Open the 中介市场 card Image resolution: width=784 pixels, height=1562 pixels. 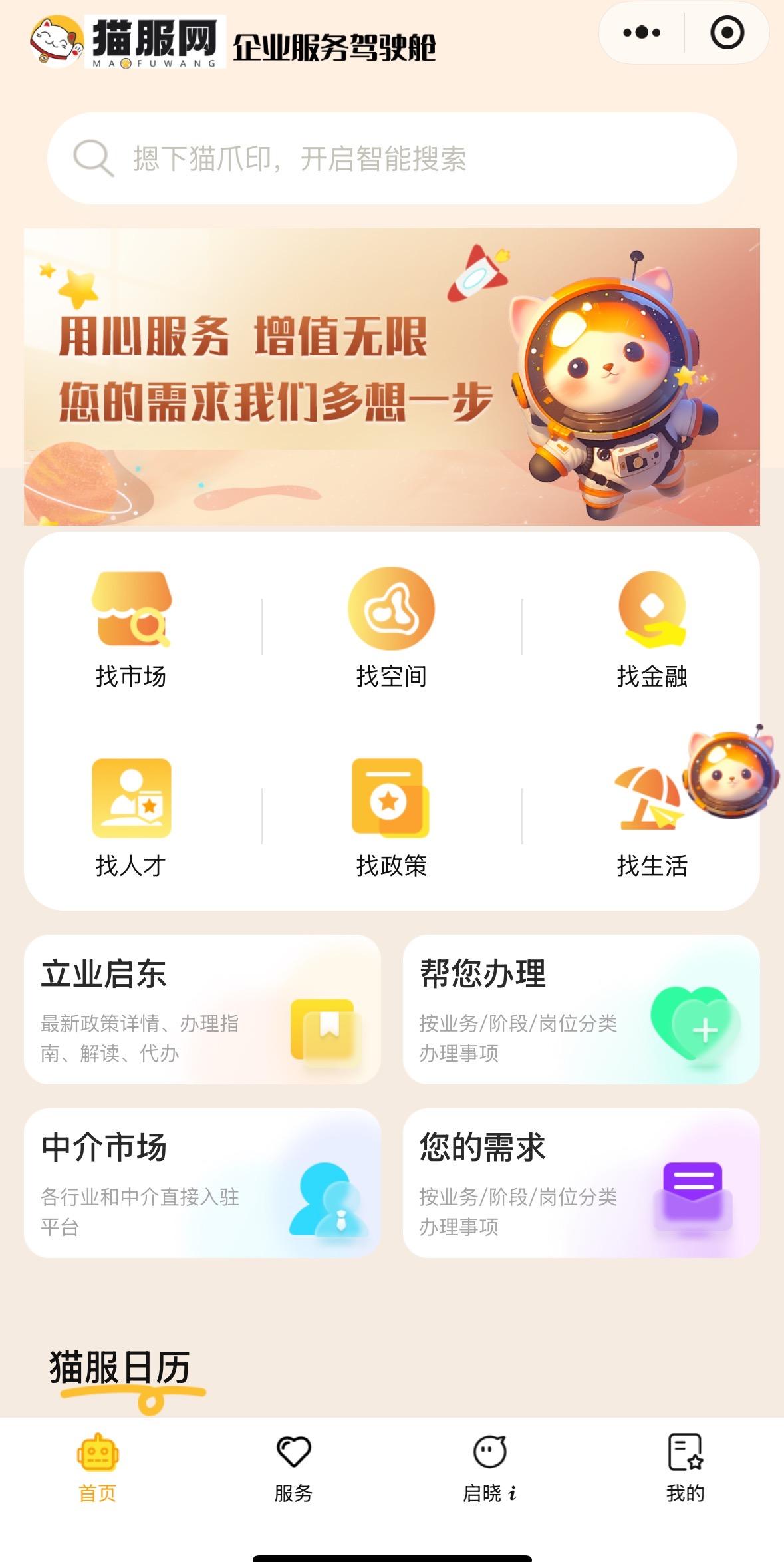pyautogui.click(x=202, y=1183)
